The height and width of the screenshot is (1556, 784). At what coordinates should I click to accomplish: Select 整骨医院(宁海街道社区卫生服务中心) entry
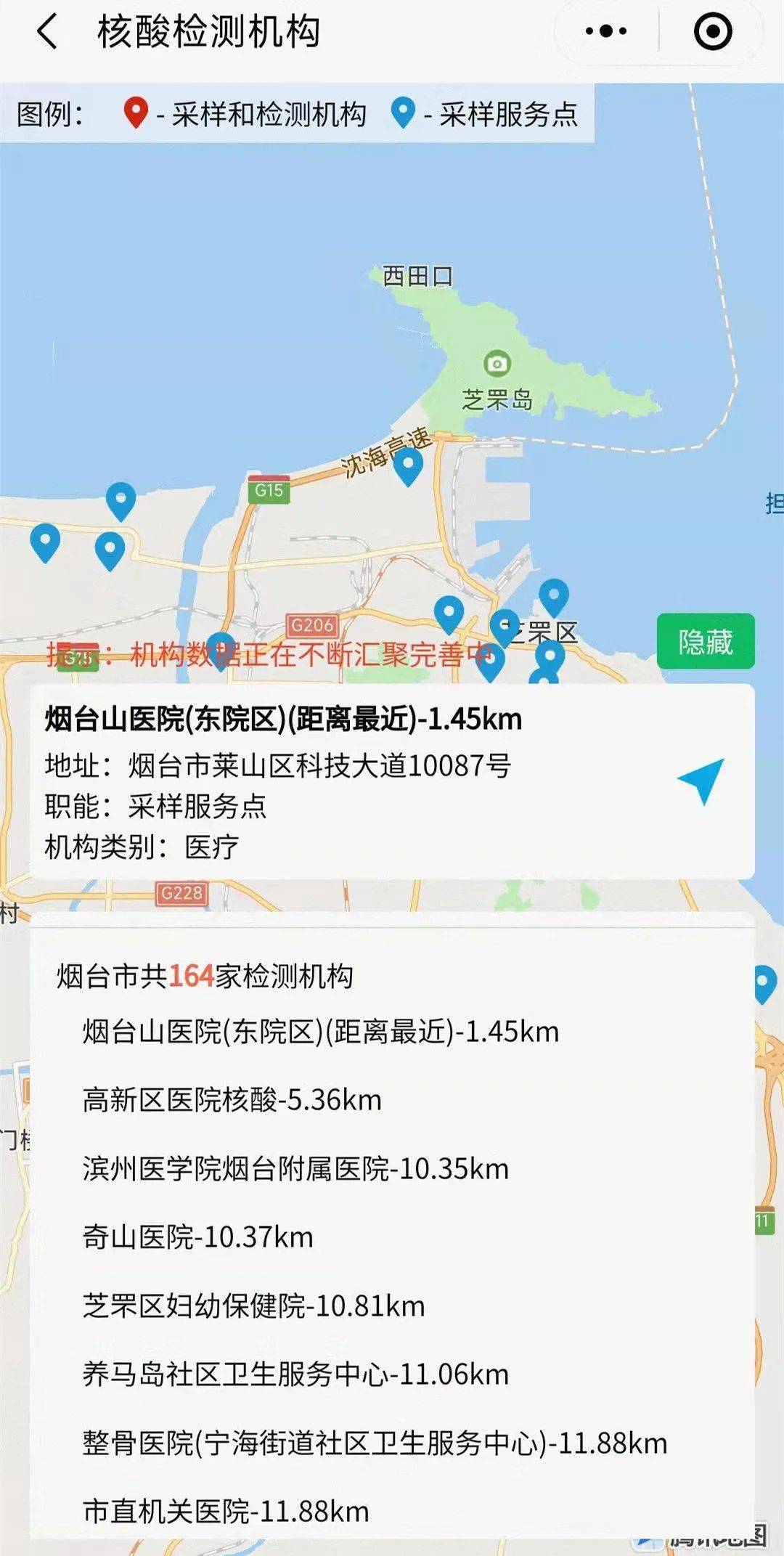point(374,1443)
